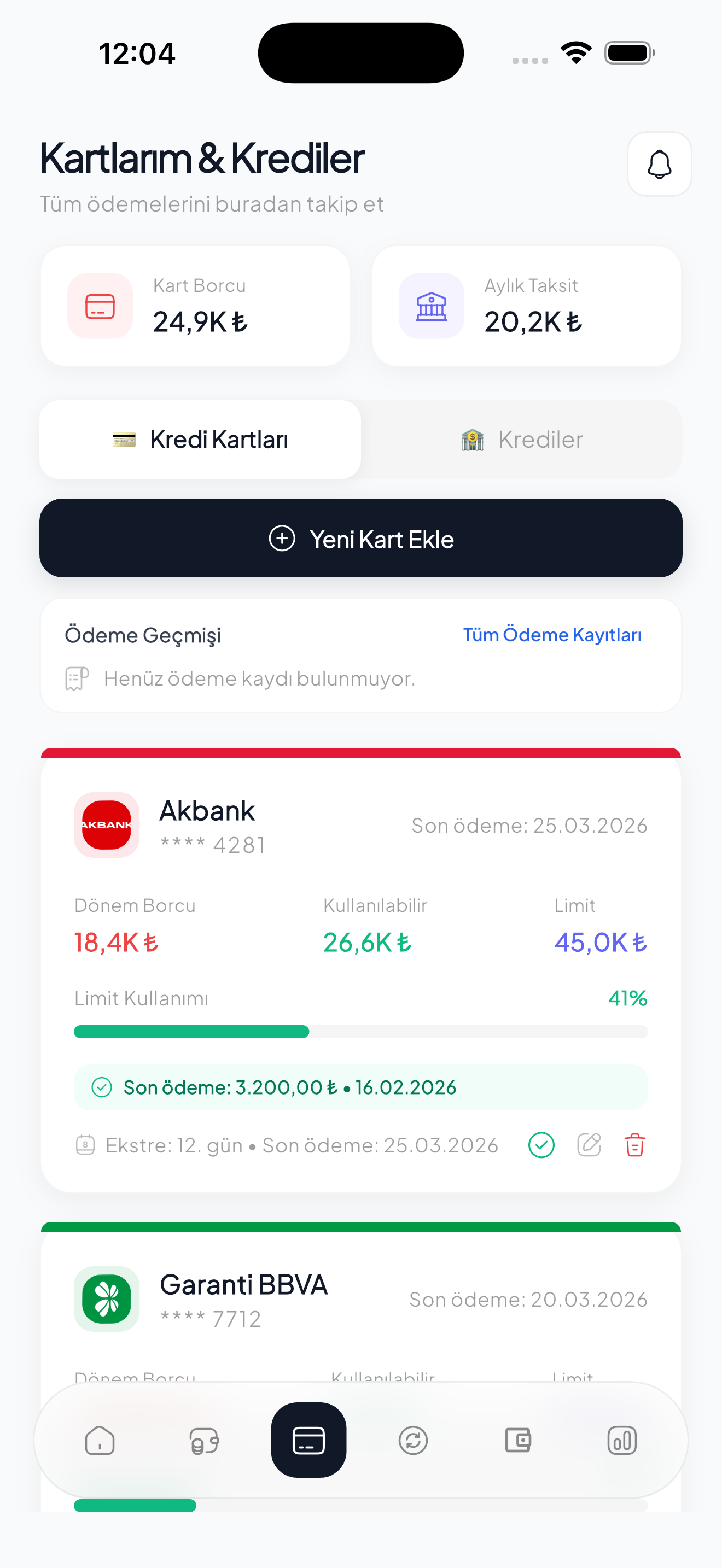Tap the calendar icon next to Ekstre info

[85, 1145]
